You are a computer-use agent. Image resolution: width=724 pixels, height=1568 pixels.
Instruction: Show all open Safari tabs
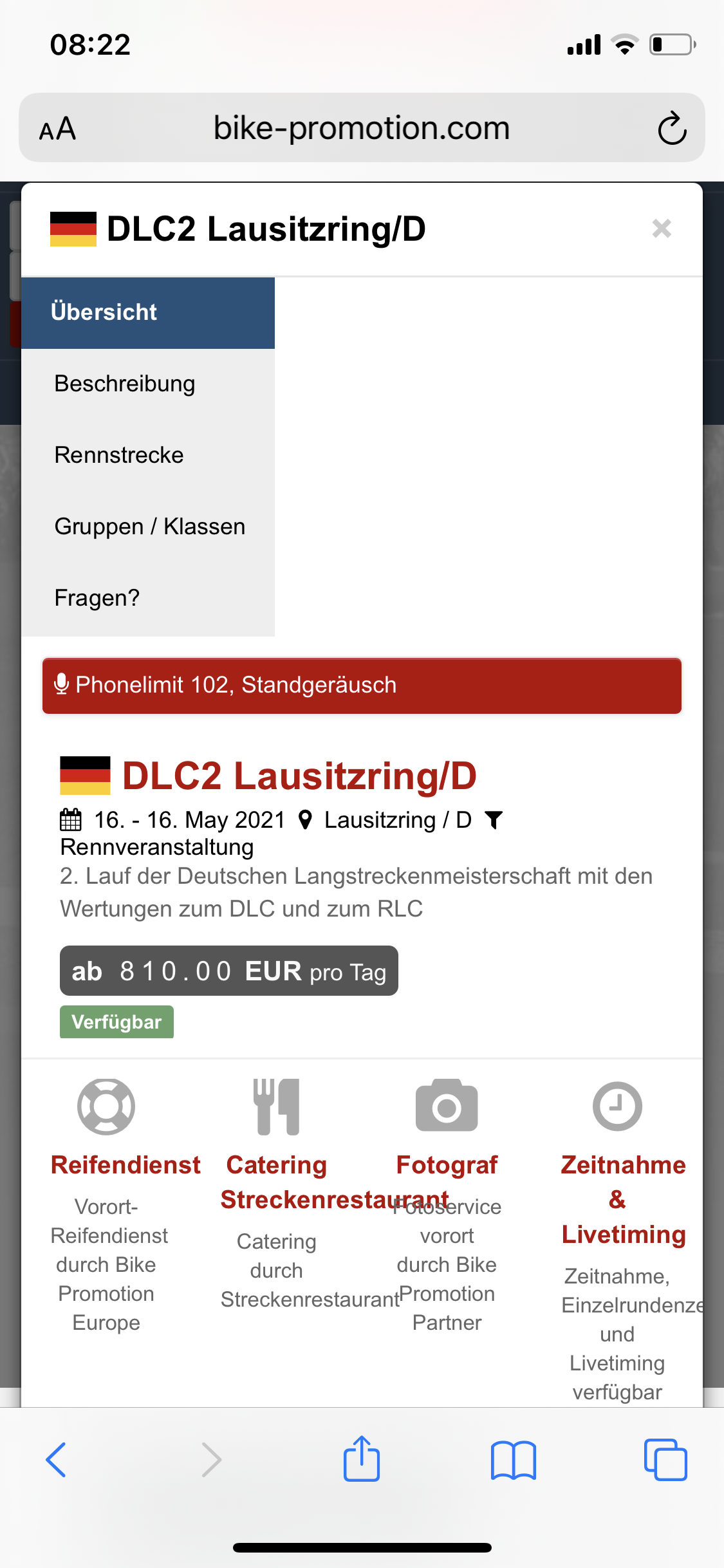pyautogui.click(x=665, y=1460)
